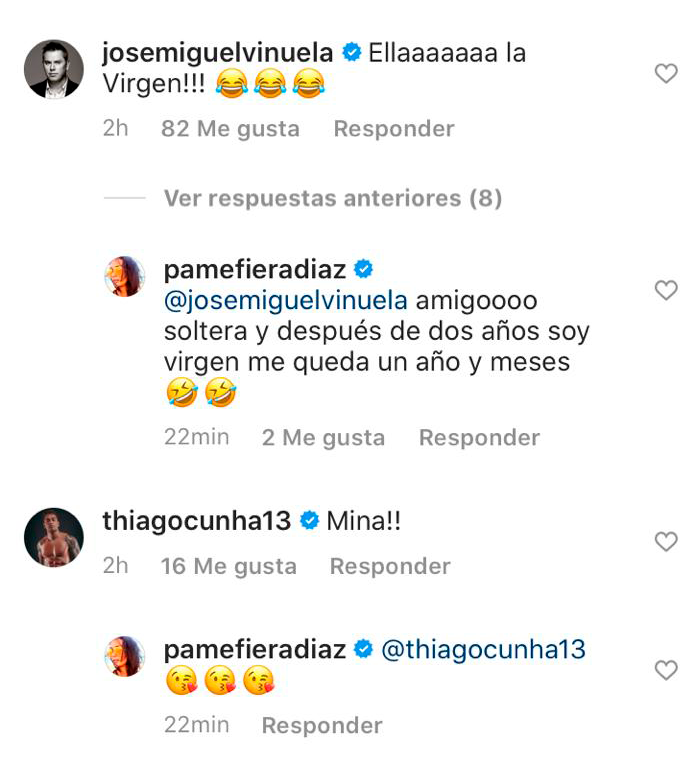The width and height of the screenshot is (696, 767).
Task: View the 82 Me gusta likes list
Action: tap(230, 129)
